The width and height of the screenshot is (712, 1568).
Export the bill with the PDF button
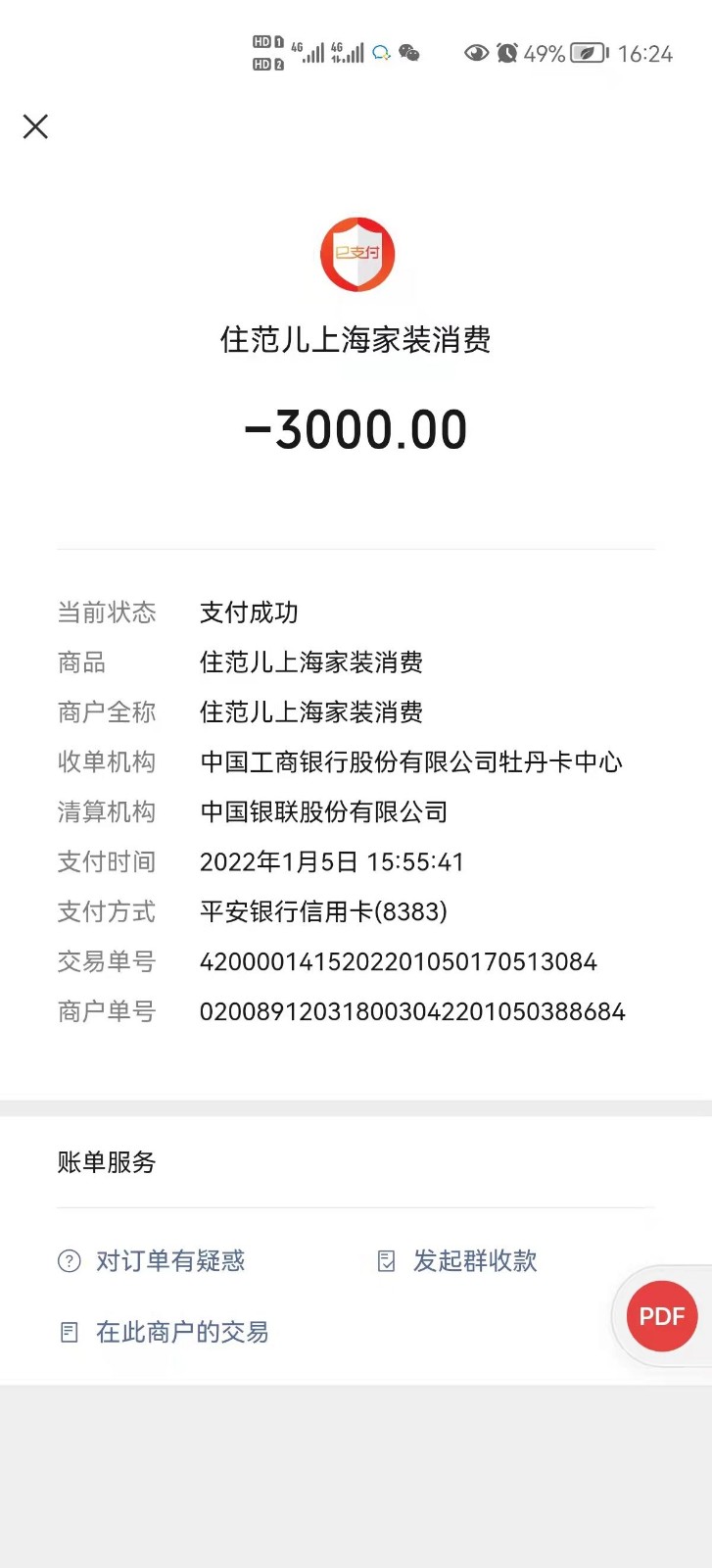point(661,1316)
